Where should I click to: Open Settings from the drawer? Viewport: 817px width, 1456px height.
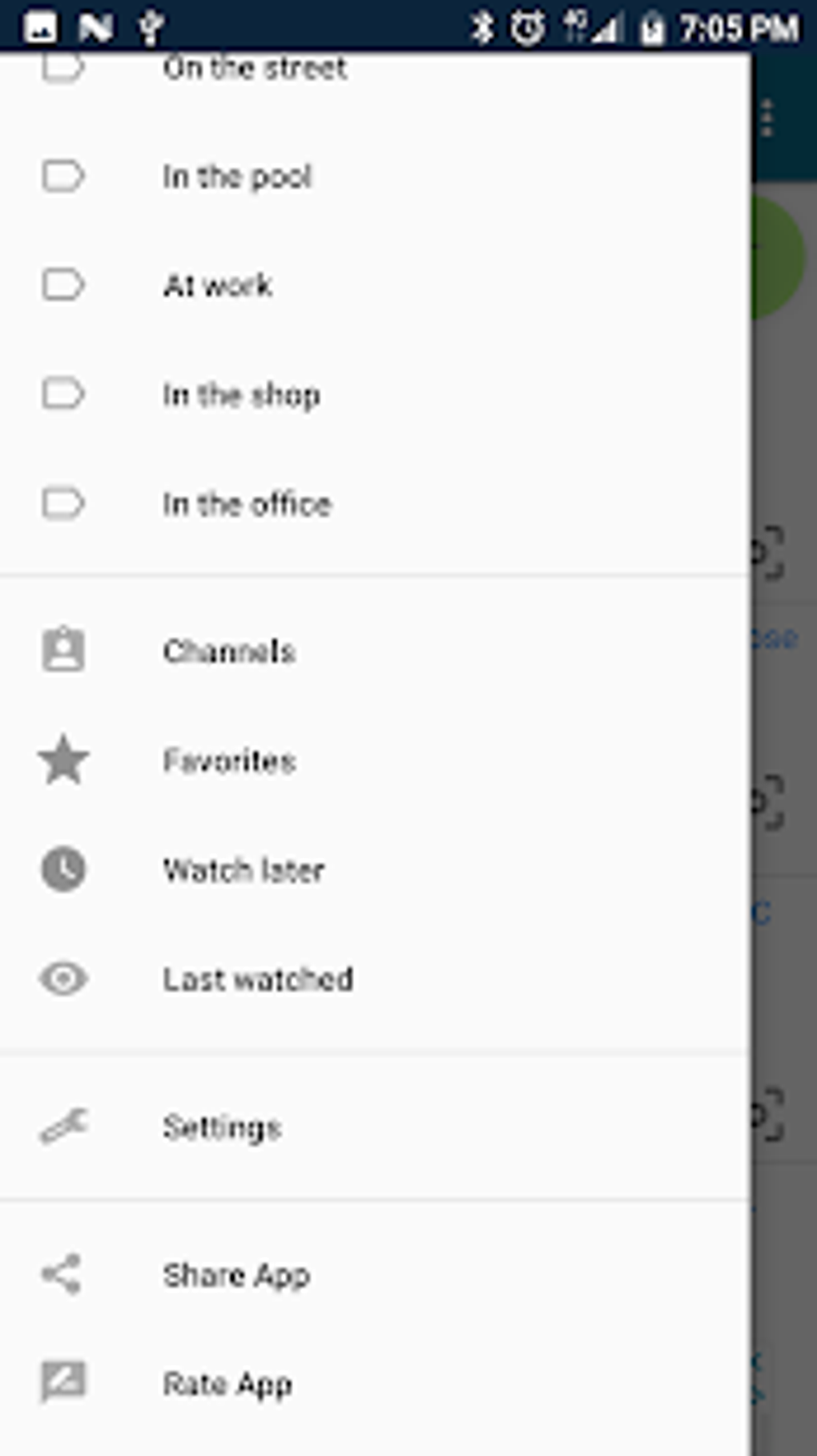(375, 1127)
